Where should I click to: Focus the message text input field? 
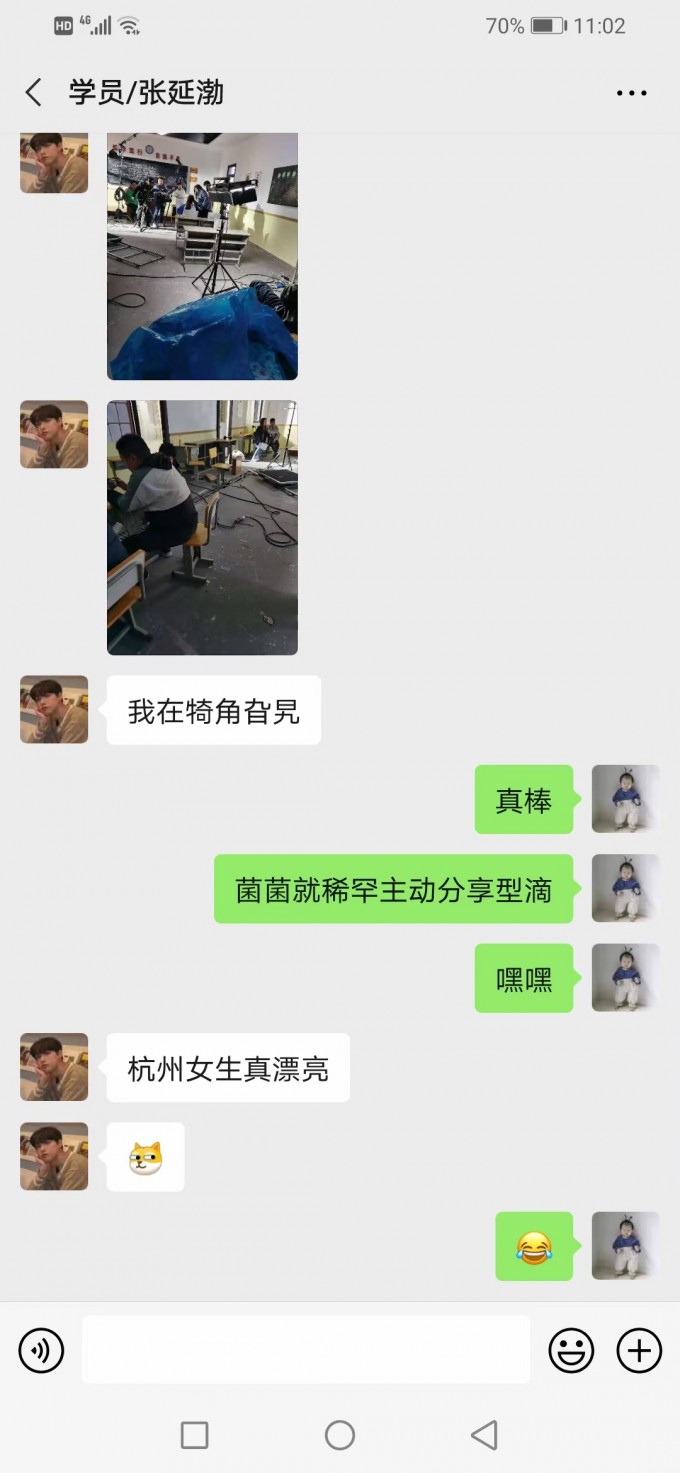coord(305,1350)
